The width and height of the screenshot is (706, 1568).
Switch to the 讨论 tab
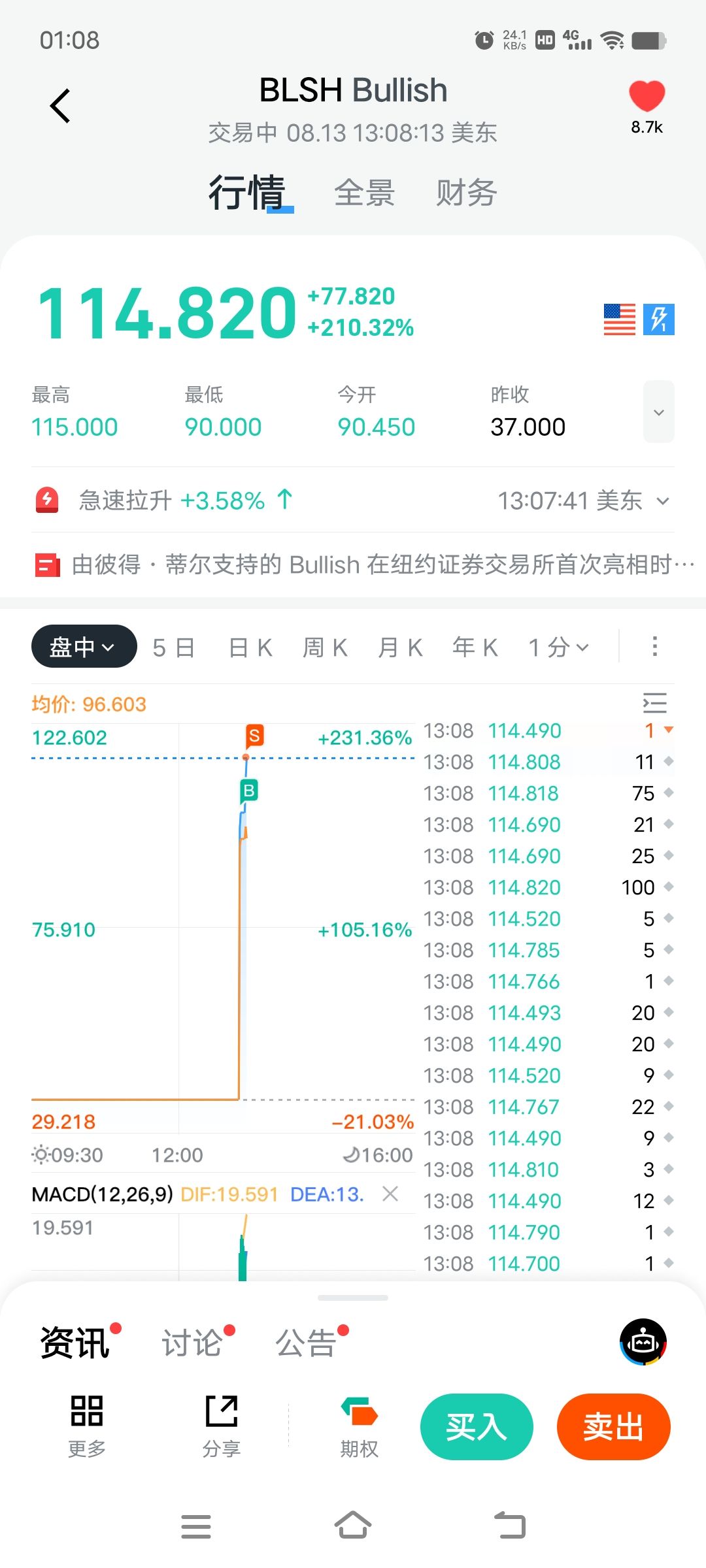click(192, 1343)
